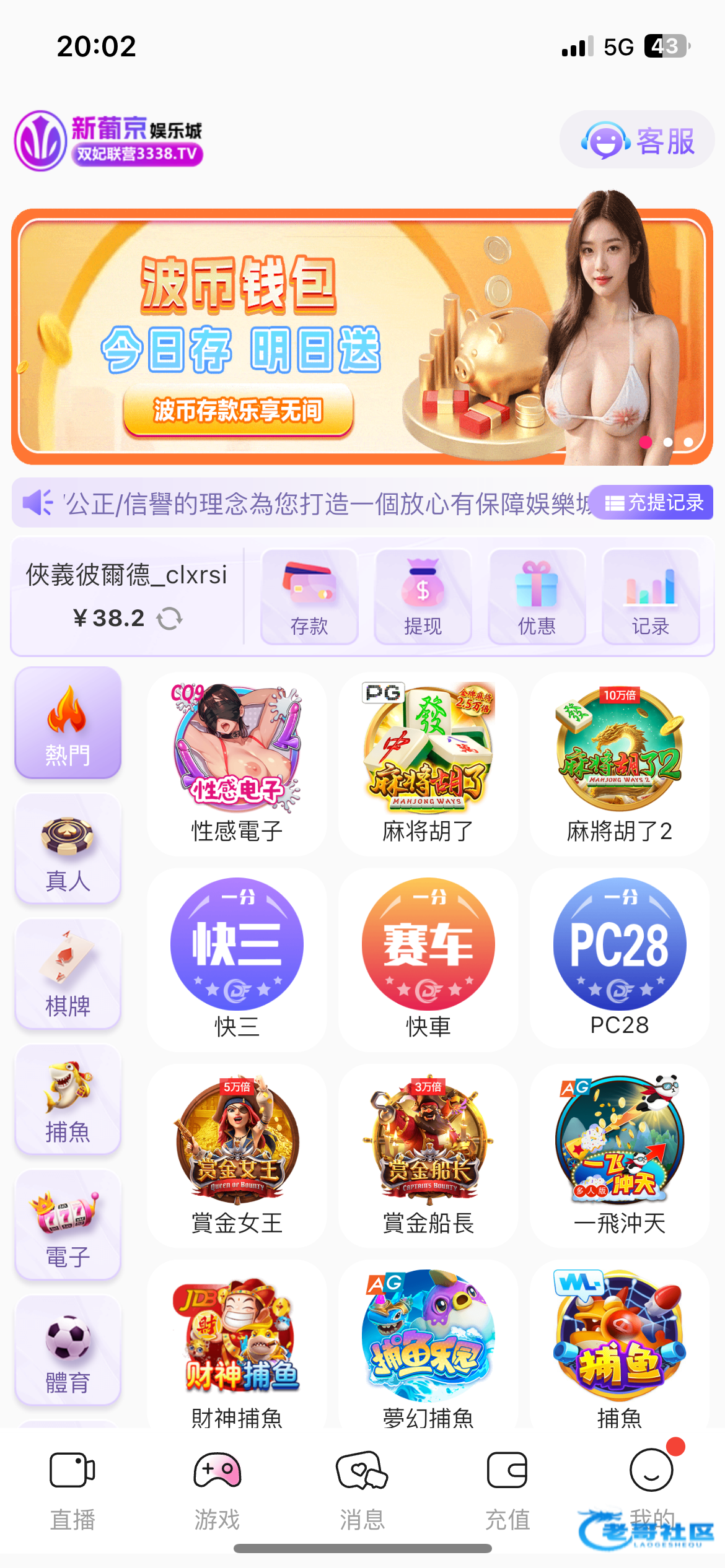Screen dimensions: 725x1568
Task: Launch 賞金女王 game
Action: 237,1156
